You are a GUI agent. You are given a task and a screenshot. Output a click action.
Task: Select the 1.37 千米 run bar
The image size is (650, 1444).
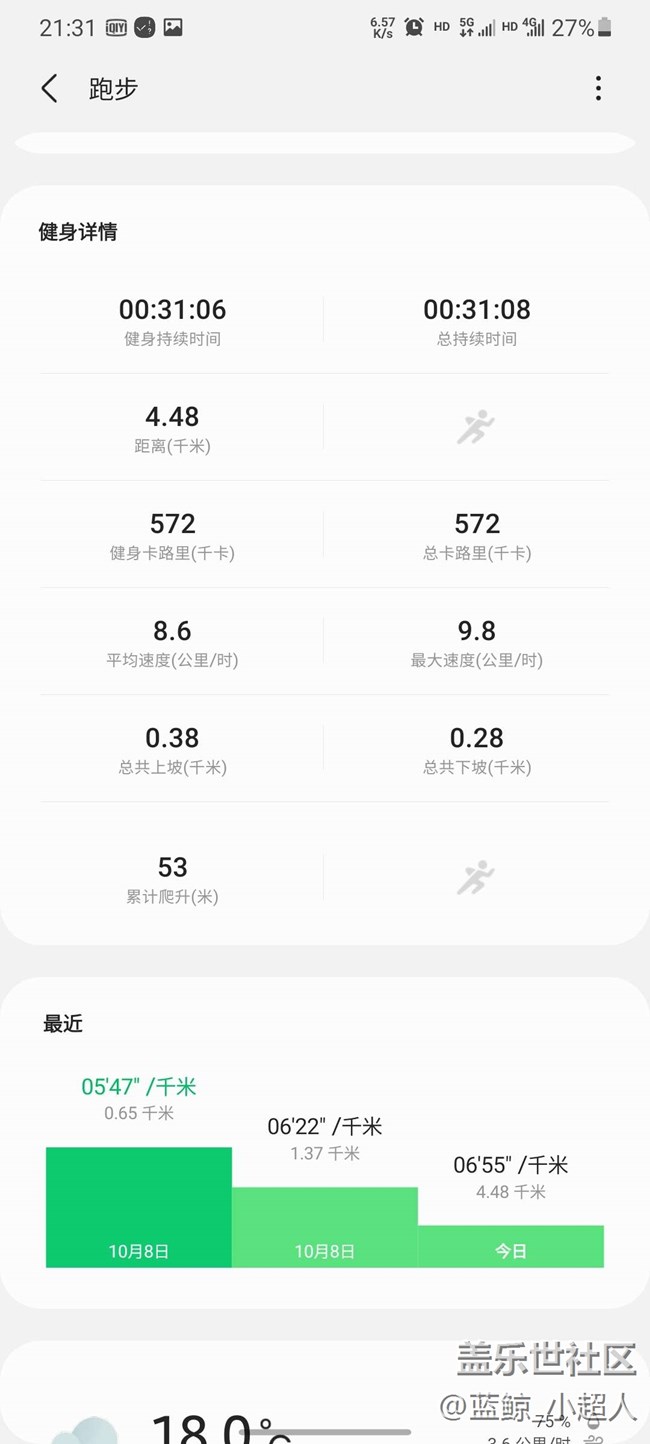(x=325, y=1227)
